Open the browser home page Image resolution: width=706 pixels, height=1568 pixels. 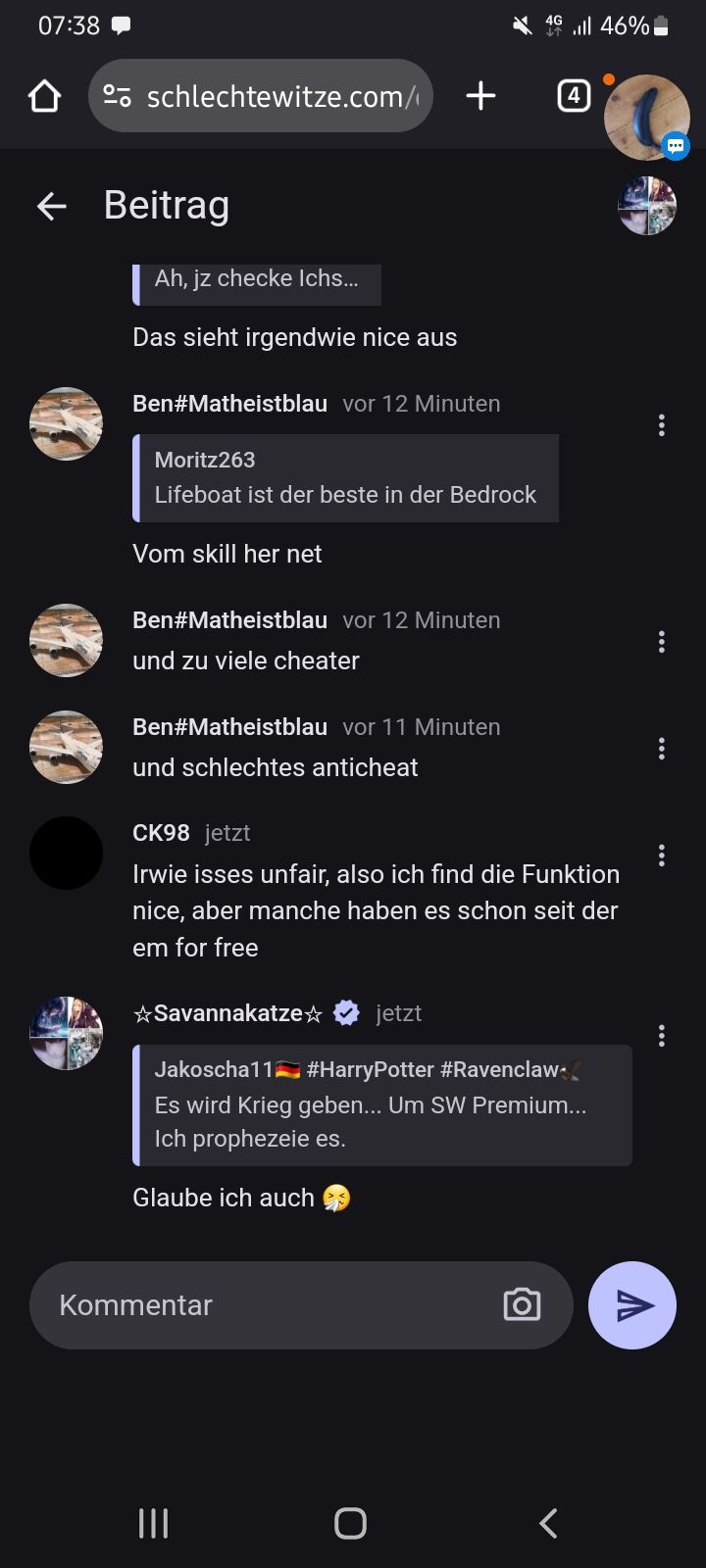pos(45,96)
